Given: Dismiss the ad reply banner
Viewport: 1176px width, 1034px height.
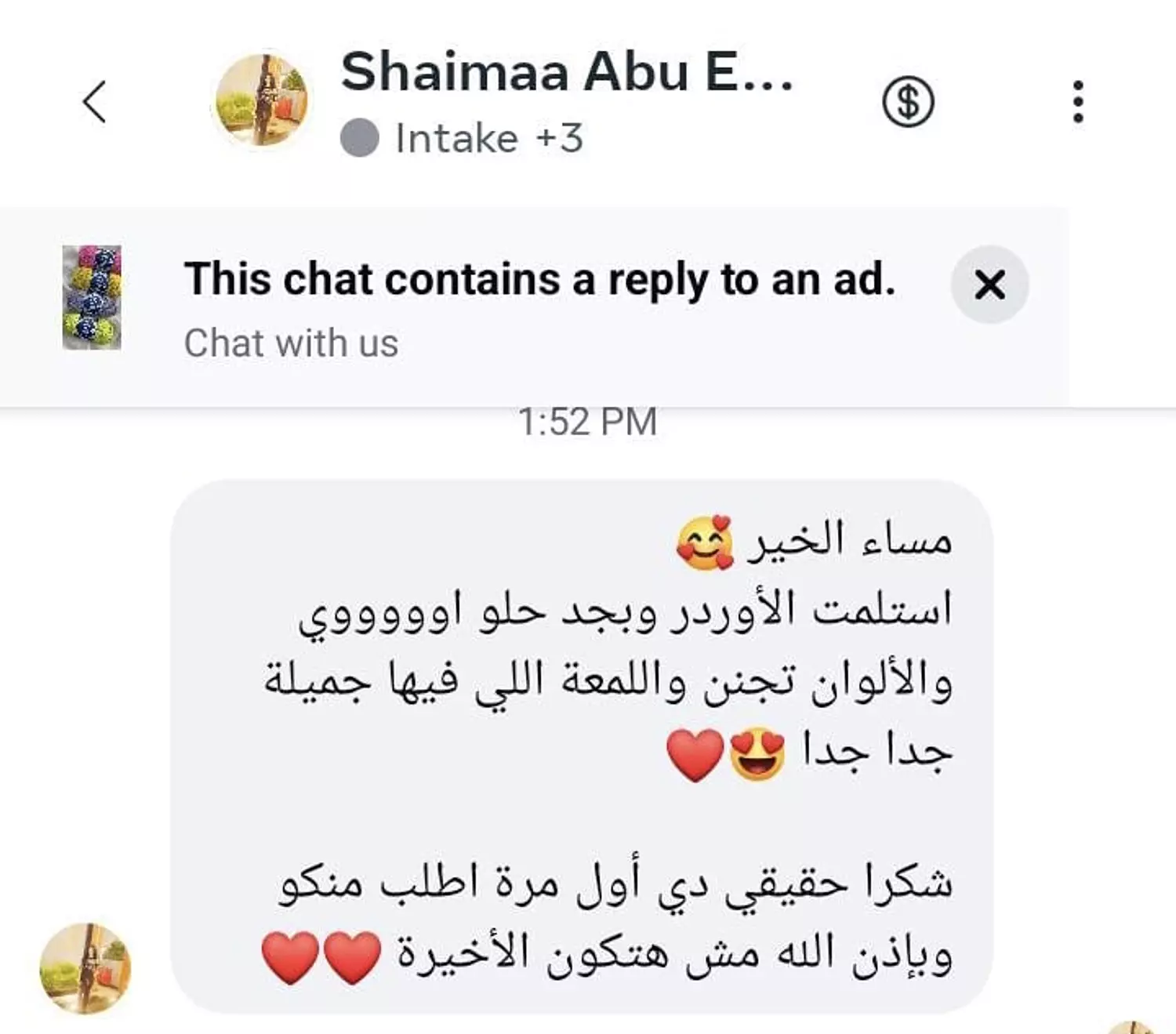Looking at the screenshot, I should [989, 284].
